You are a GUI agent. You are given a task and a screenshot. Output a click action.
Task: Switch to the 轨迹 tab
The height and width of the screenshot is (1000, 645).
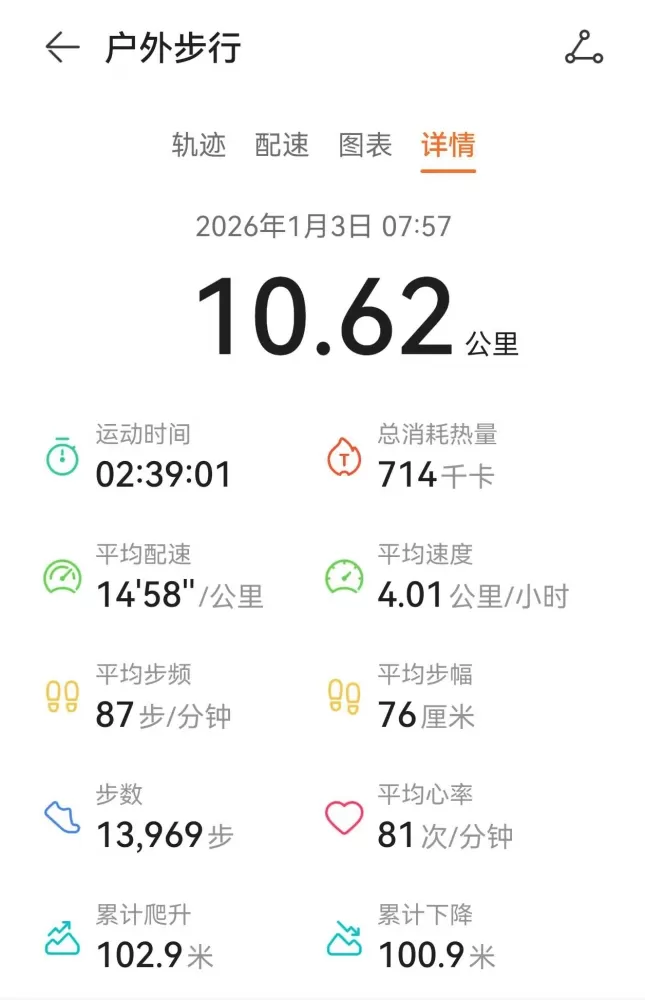pyautogui.click(x=199, y=145)
